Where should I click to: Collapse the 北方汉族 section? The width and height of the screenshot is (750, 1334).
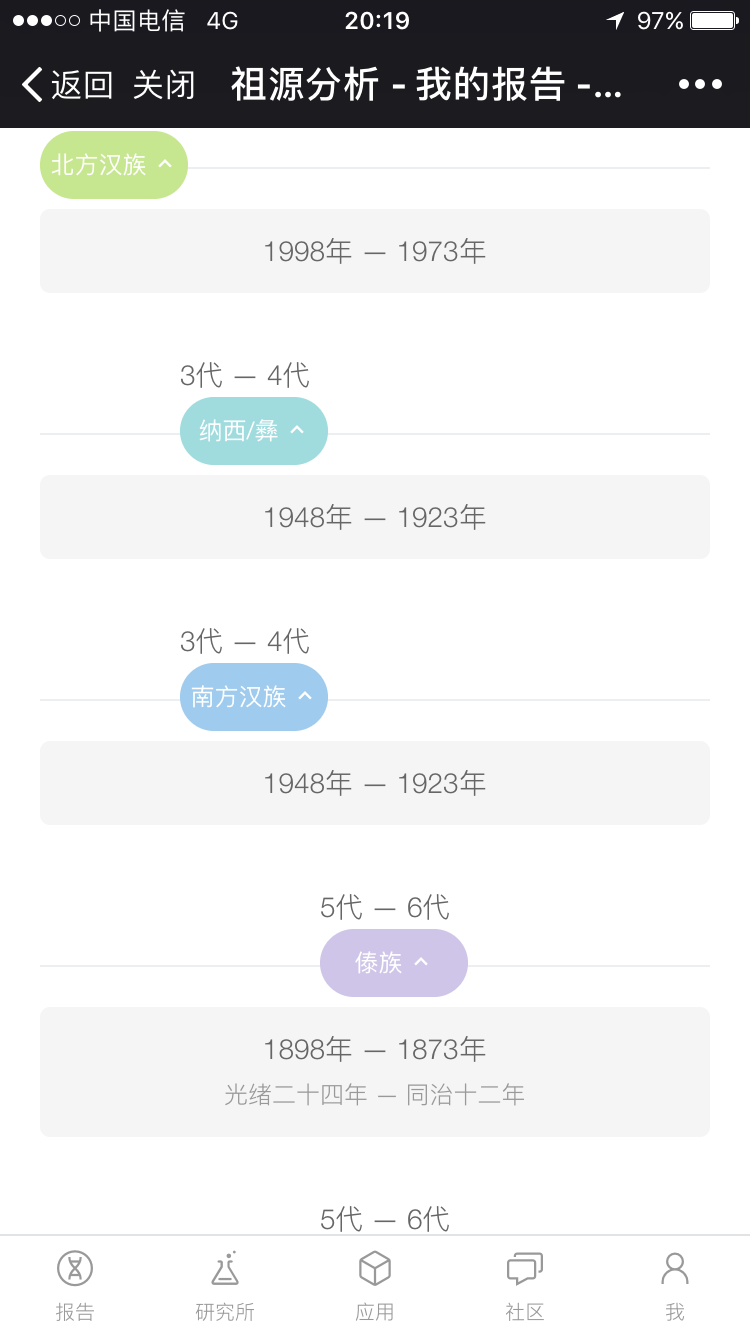tap(114, 165)
